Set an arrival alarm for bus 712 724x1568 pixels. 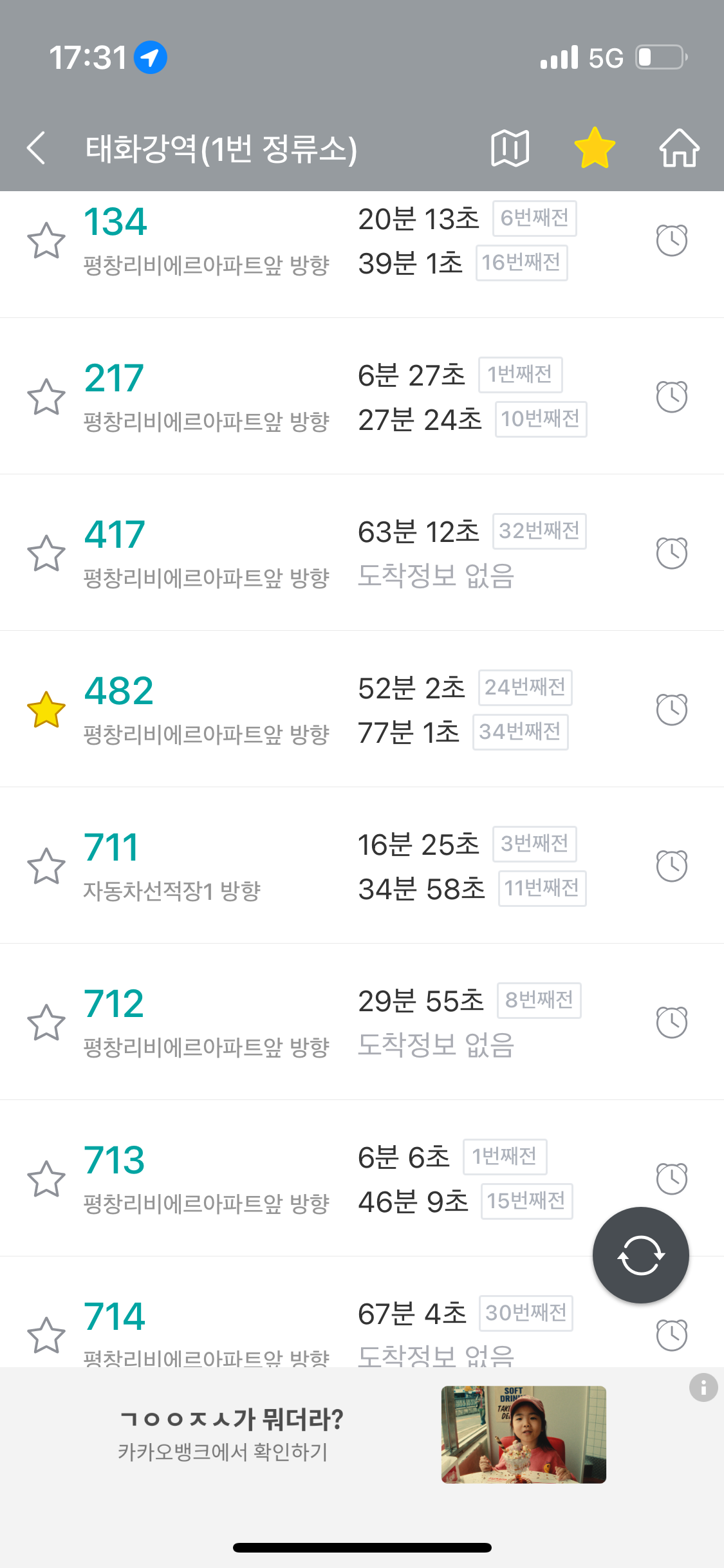pos(672,1022)
